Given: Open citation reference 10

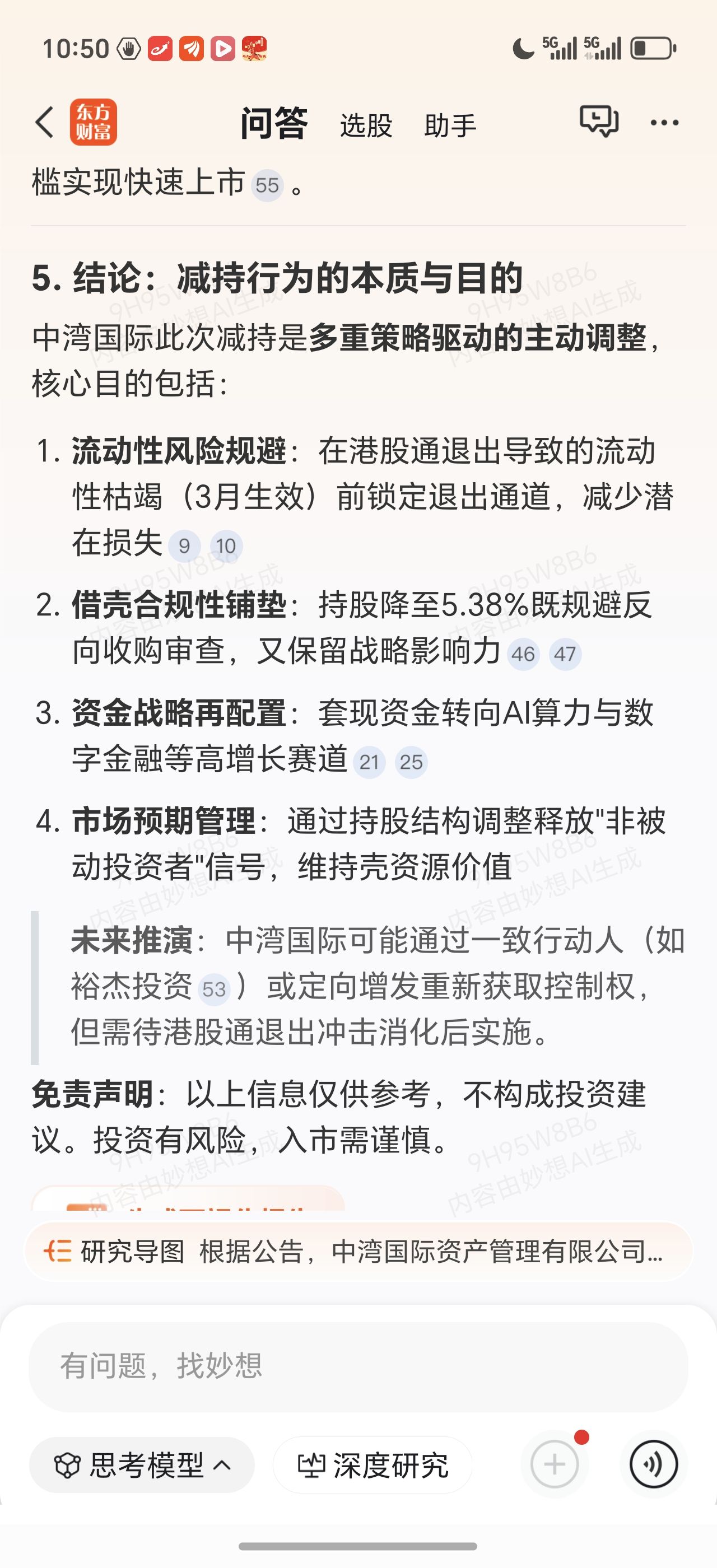Looking at the screenshot, I should point(226,546).
